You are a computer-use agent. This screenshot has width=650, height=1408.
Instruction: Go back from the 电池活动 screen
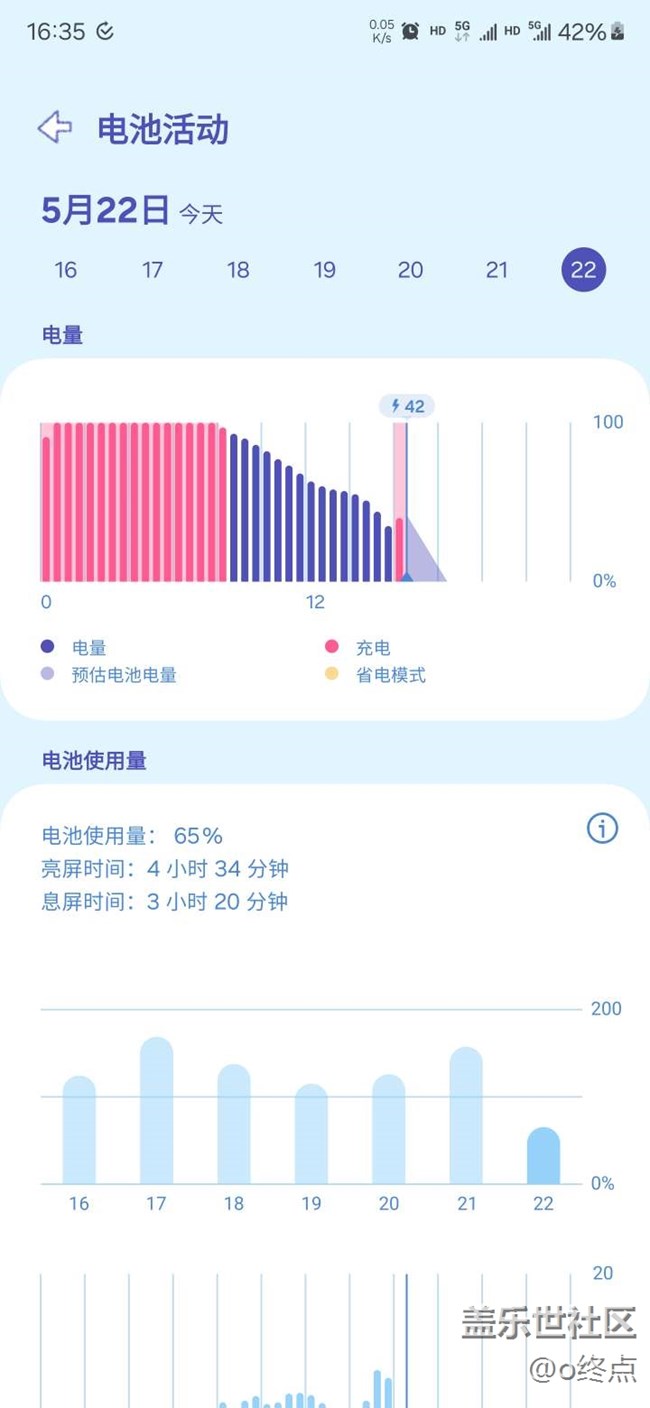[55, 127]
